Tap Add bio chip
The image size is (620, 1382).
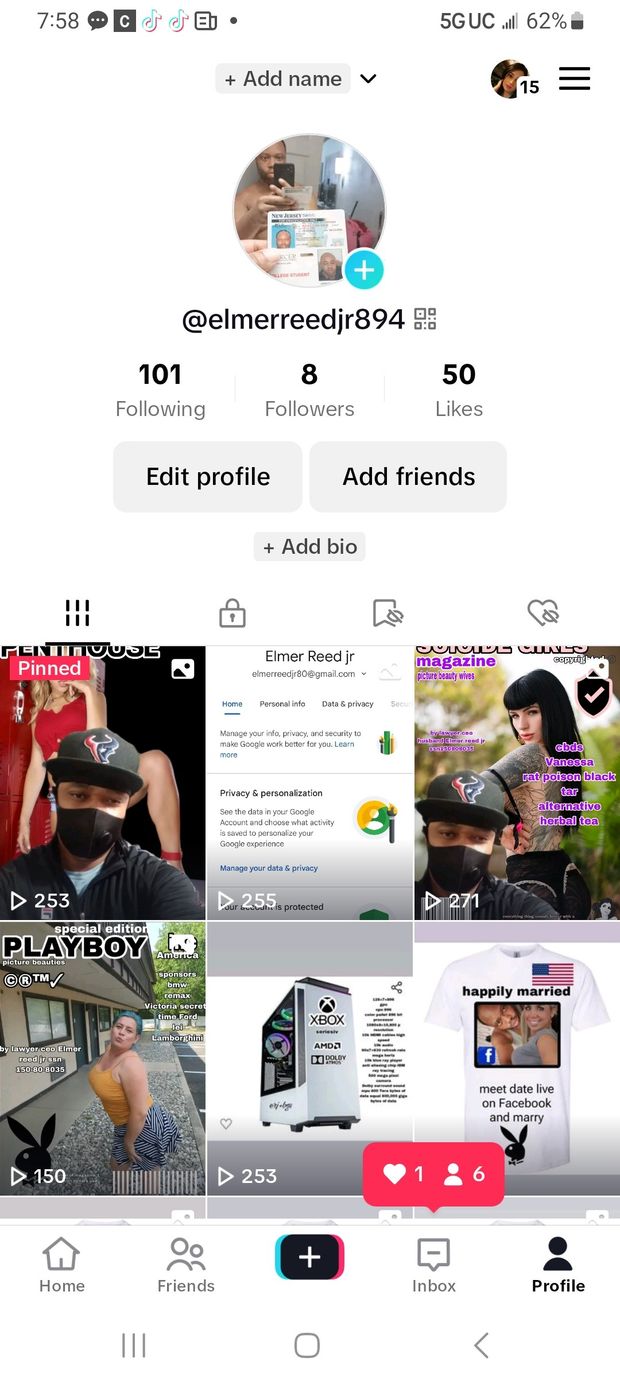click(x=309, y=546)
